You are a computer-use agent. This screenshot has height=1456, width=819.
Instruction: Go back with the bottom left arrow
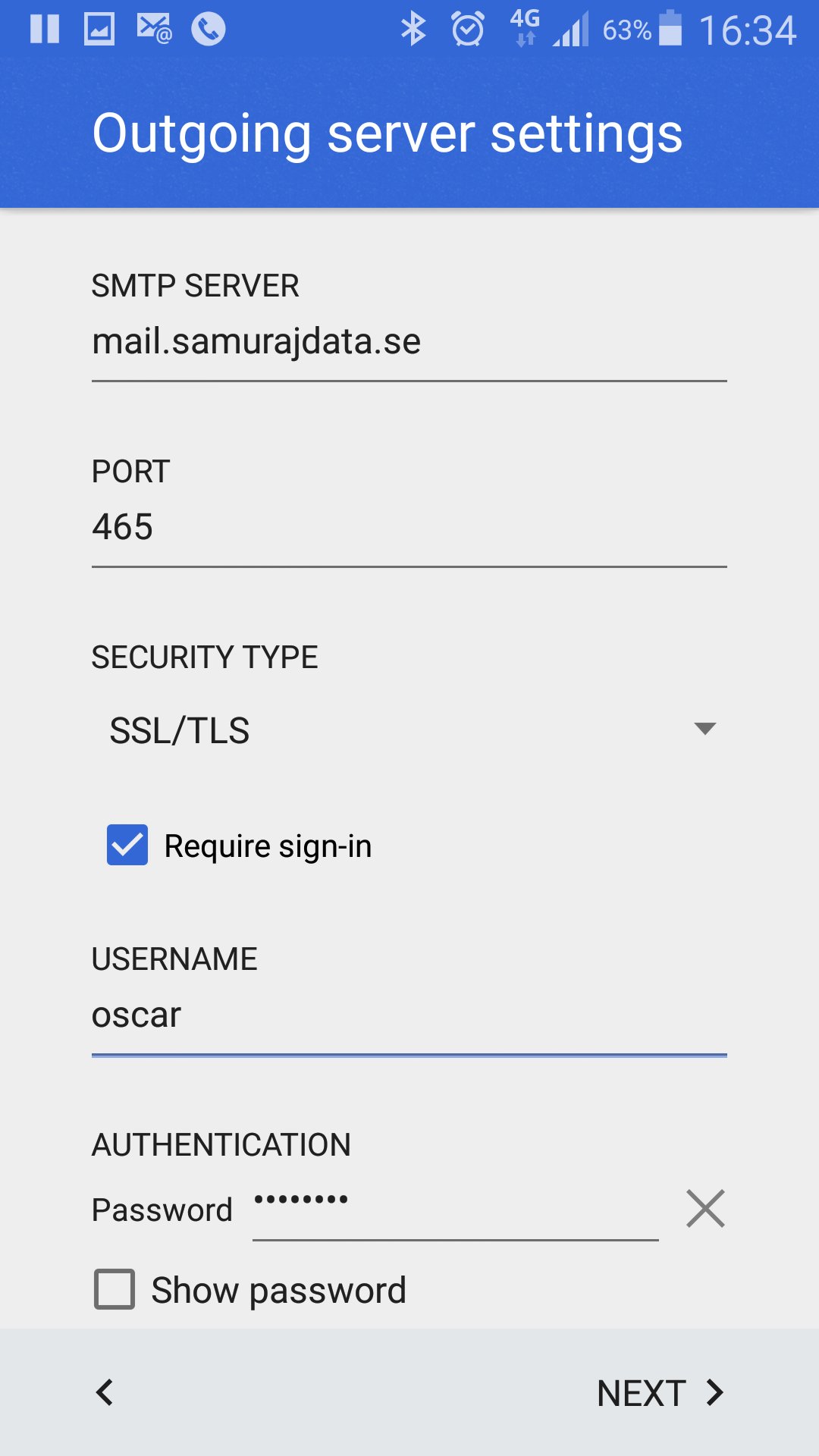tap(105, 1392)
